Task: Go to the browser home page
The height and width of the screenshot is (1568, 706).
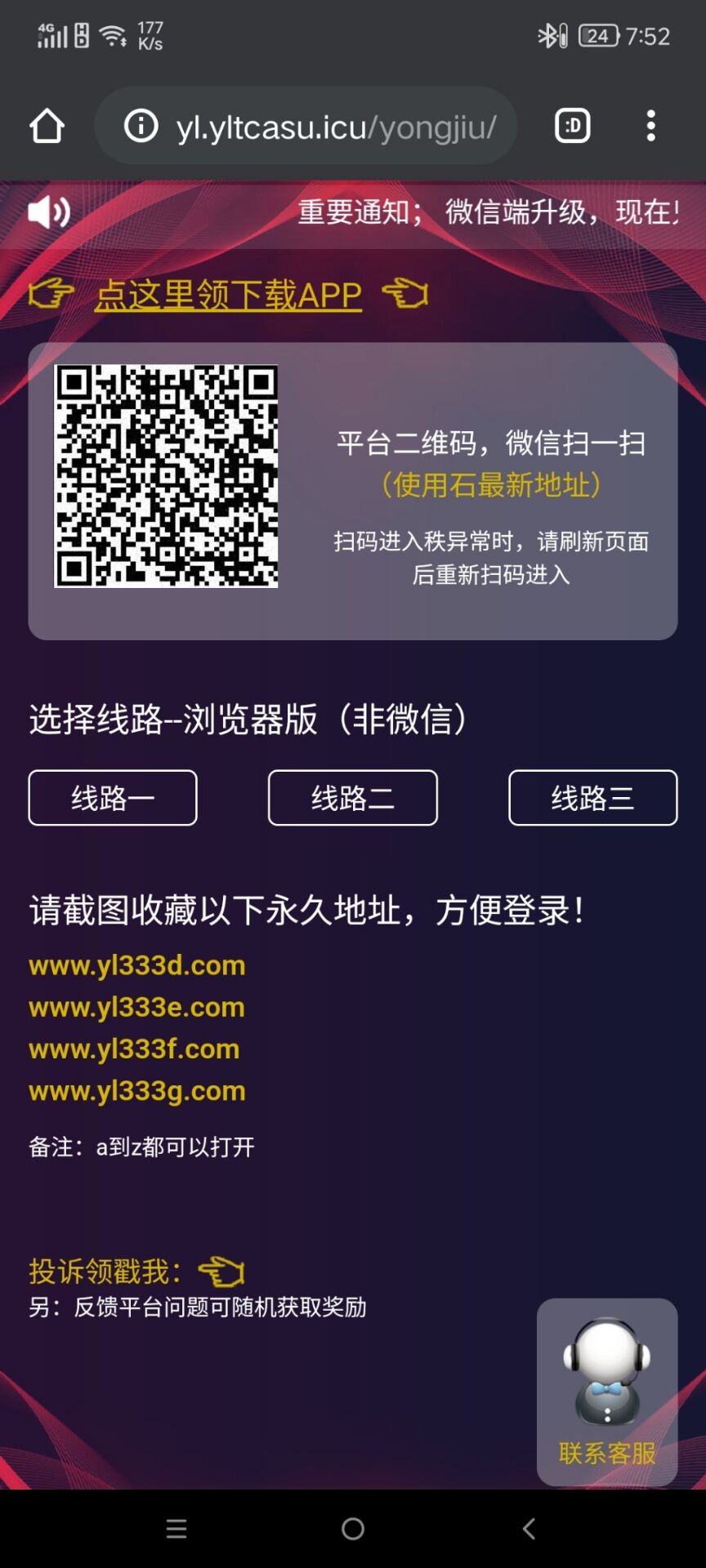Action: [x=47, y=127]
